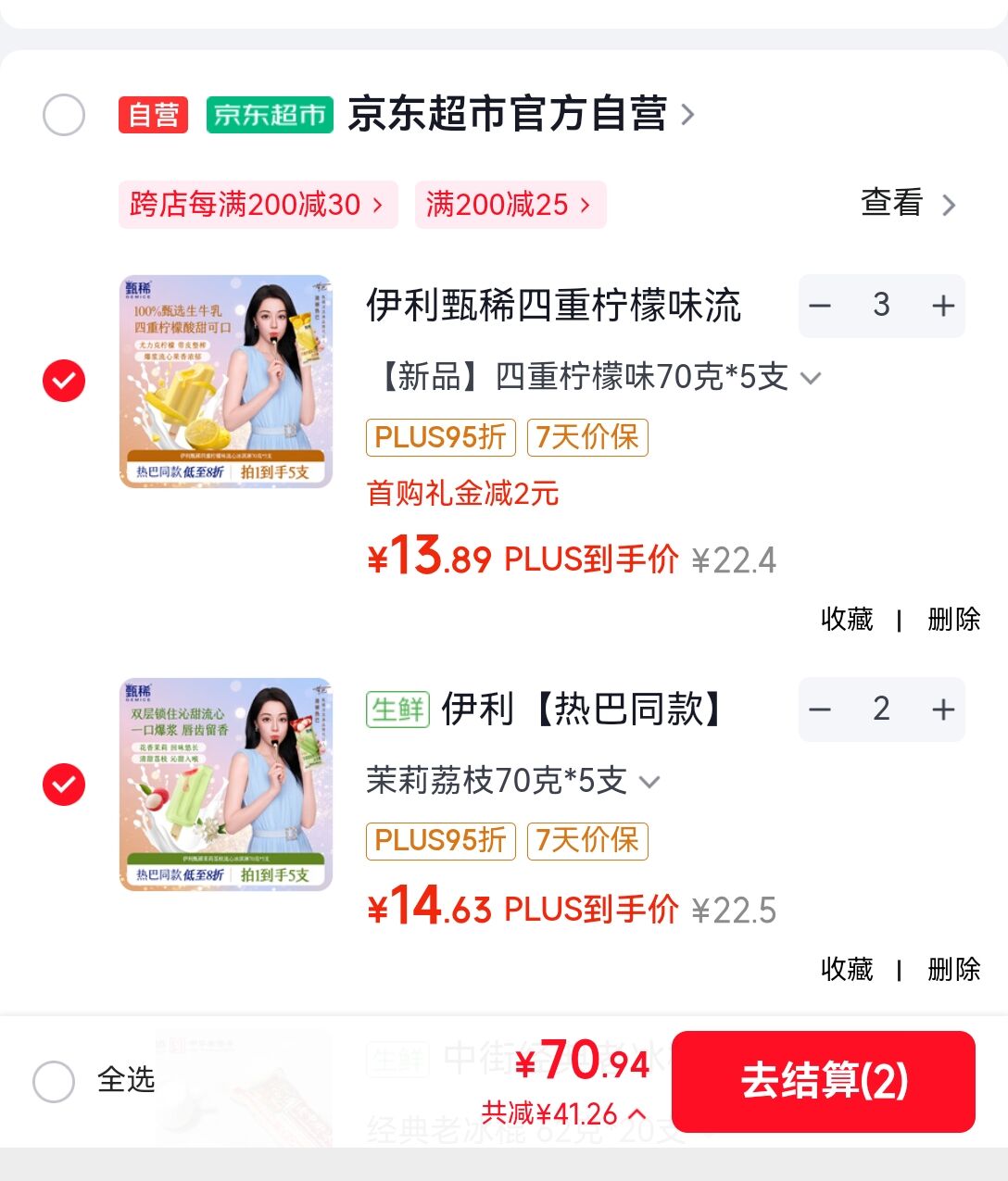
Task: Delete the 茉莉荔枝 item from cart
Action: (953, 969)
